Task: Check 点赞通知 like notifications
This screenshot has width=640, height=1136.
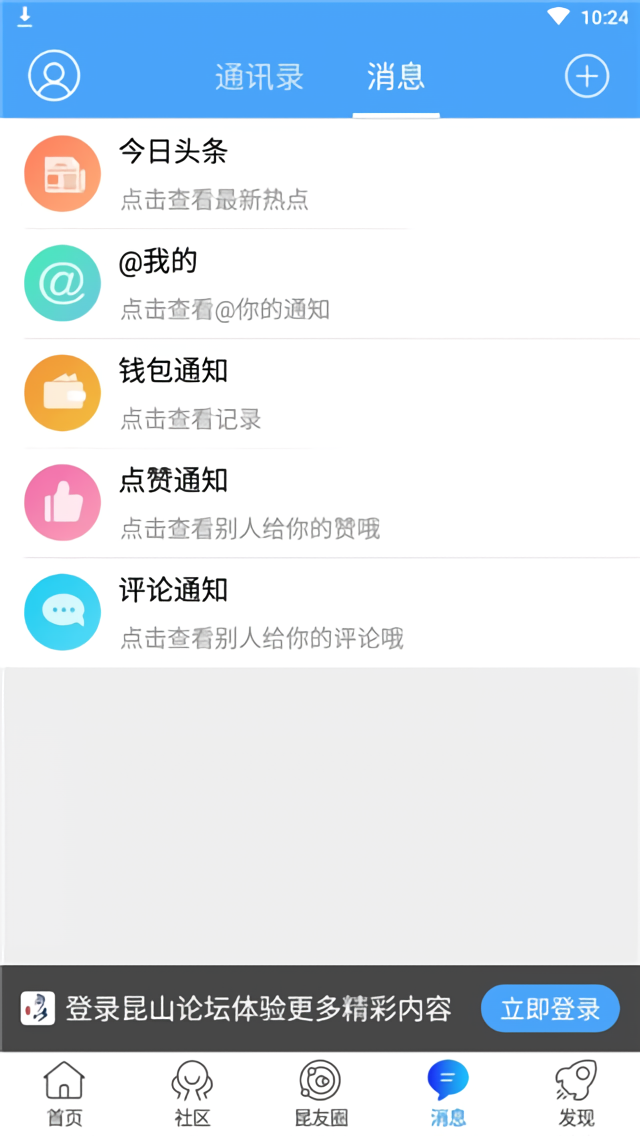Action: pos(320,503)
